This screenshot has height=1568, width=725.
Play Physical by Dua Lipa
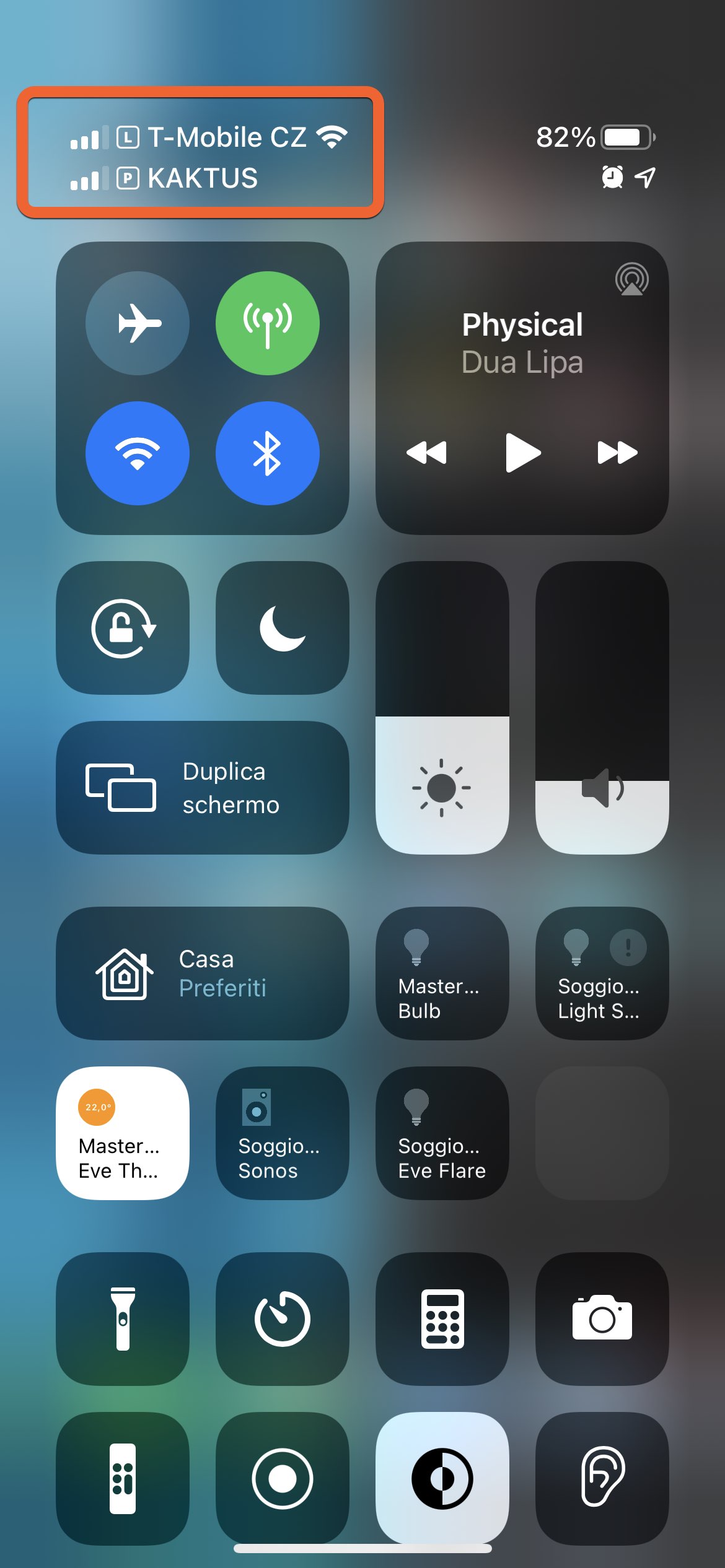(x=522, y=453)
